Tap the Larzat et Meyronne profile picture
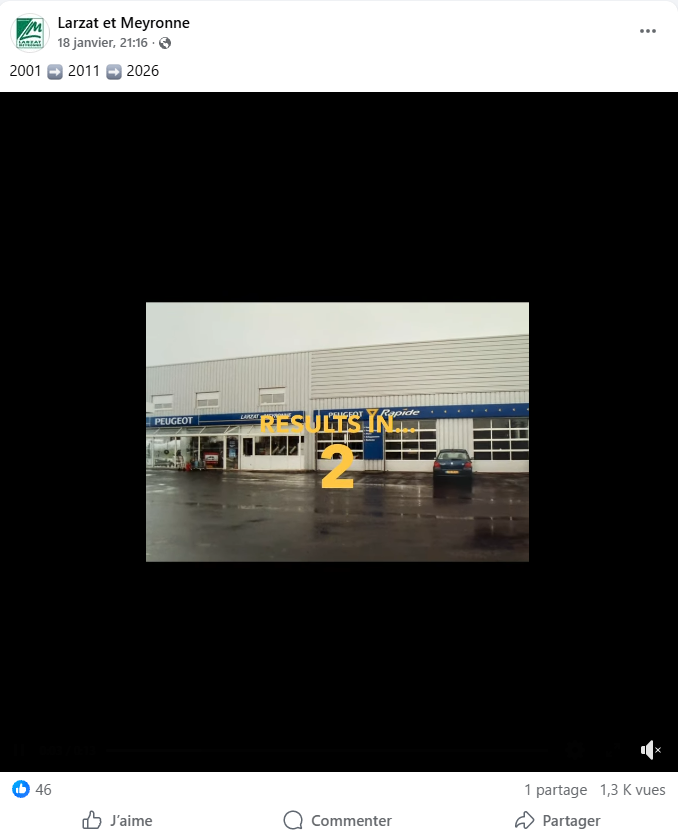 click(30, 32)
